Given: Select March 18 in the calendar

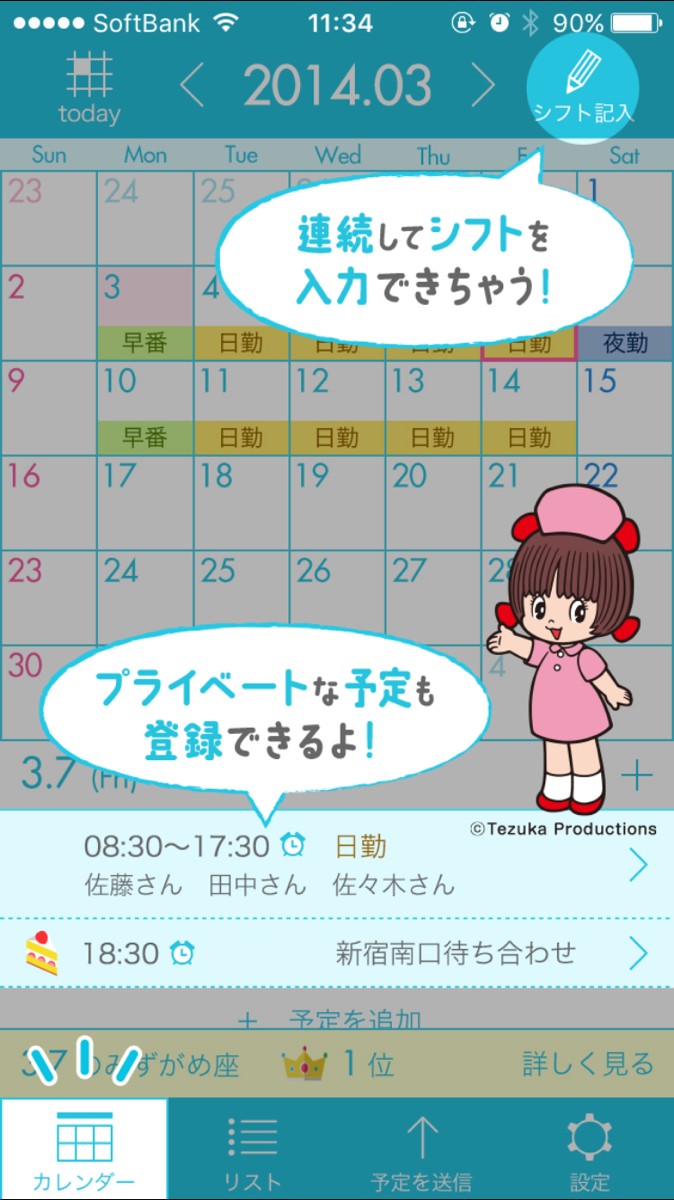Looking at the screenshot, I should (x=241, y=503).
